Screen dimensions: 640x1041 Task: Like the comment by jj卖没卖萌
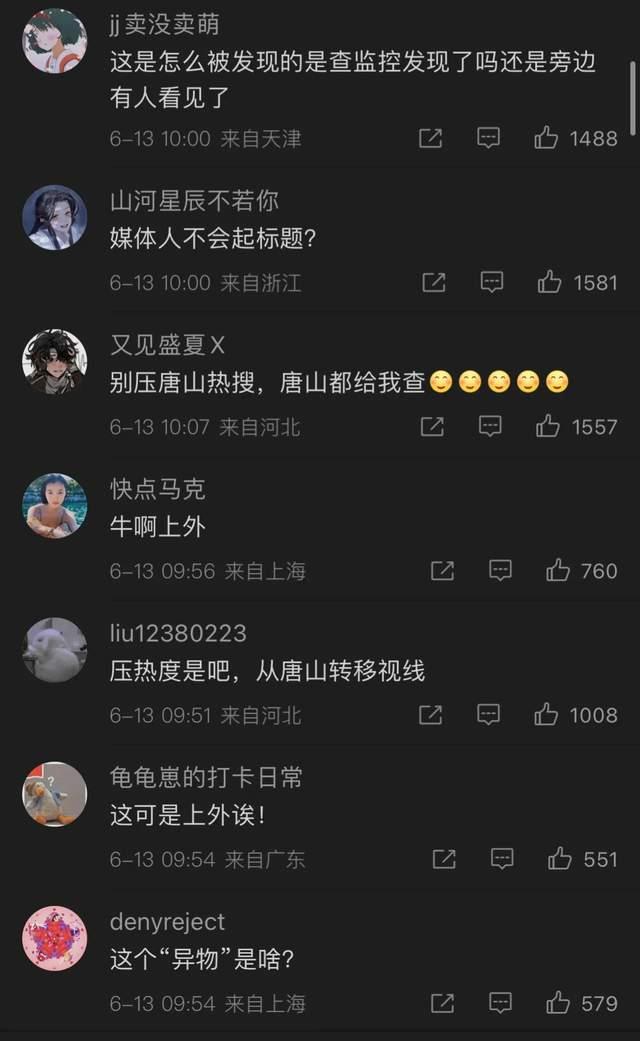(x=546, y=138)
